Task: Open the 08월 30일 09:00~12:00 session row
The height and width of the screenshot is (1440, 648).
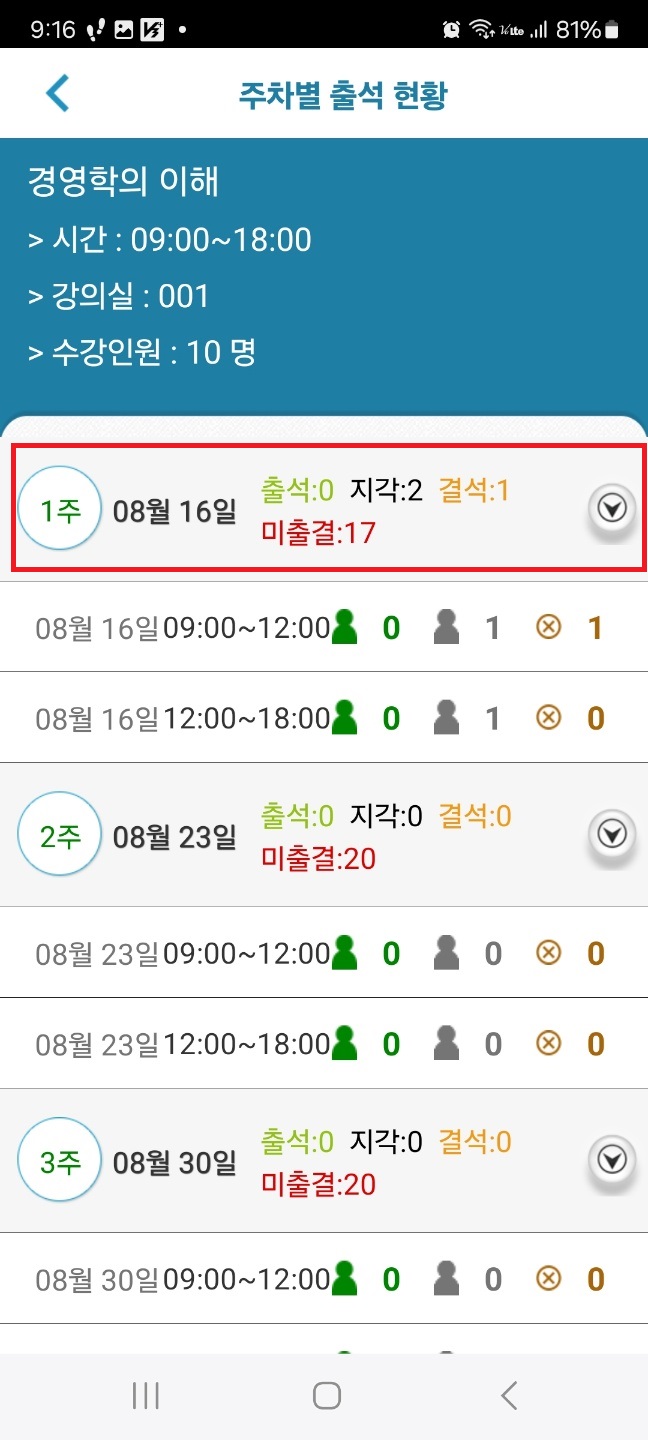Action: (324, 1278)
